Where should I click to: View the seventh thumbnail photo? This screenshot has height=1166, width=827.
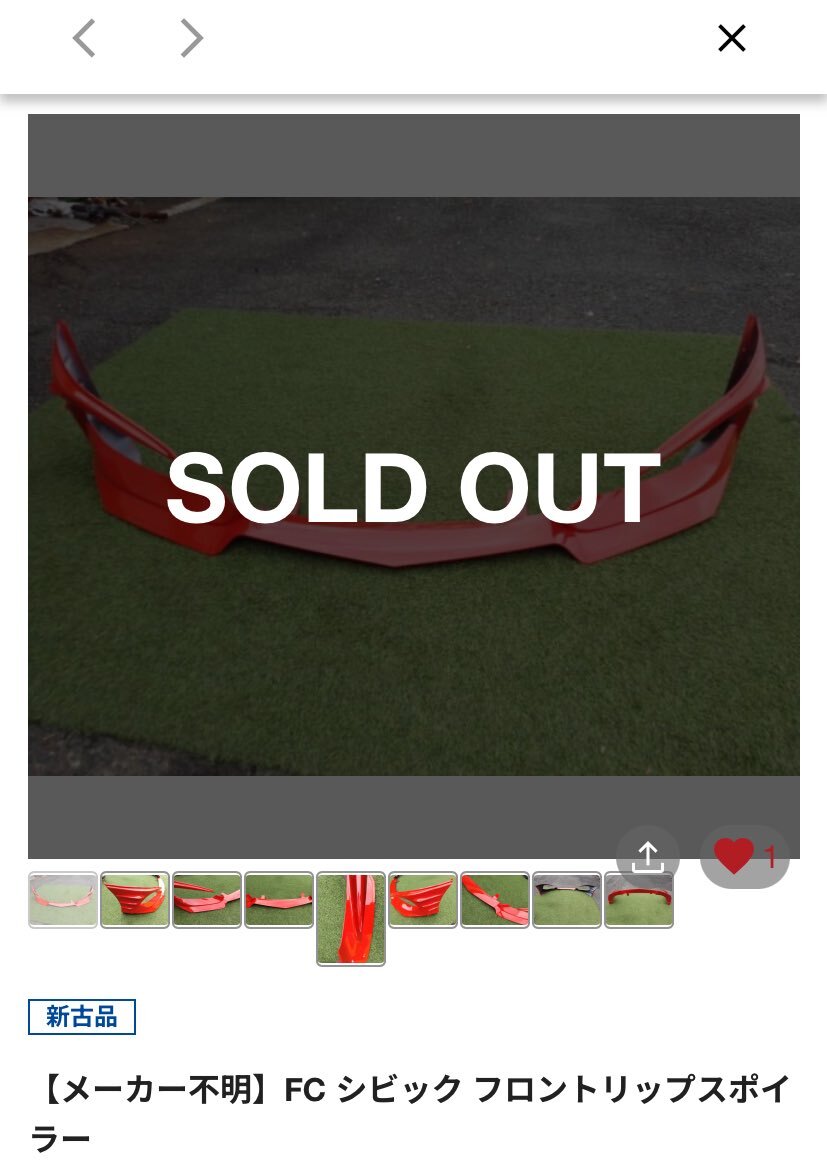[x=495, y=900]
